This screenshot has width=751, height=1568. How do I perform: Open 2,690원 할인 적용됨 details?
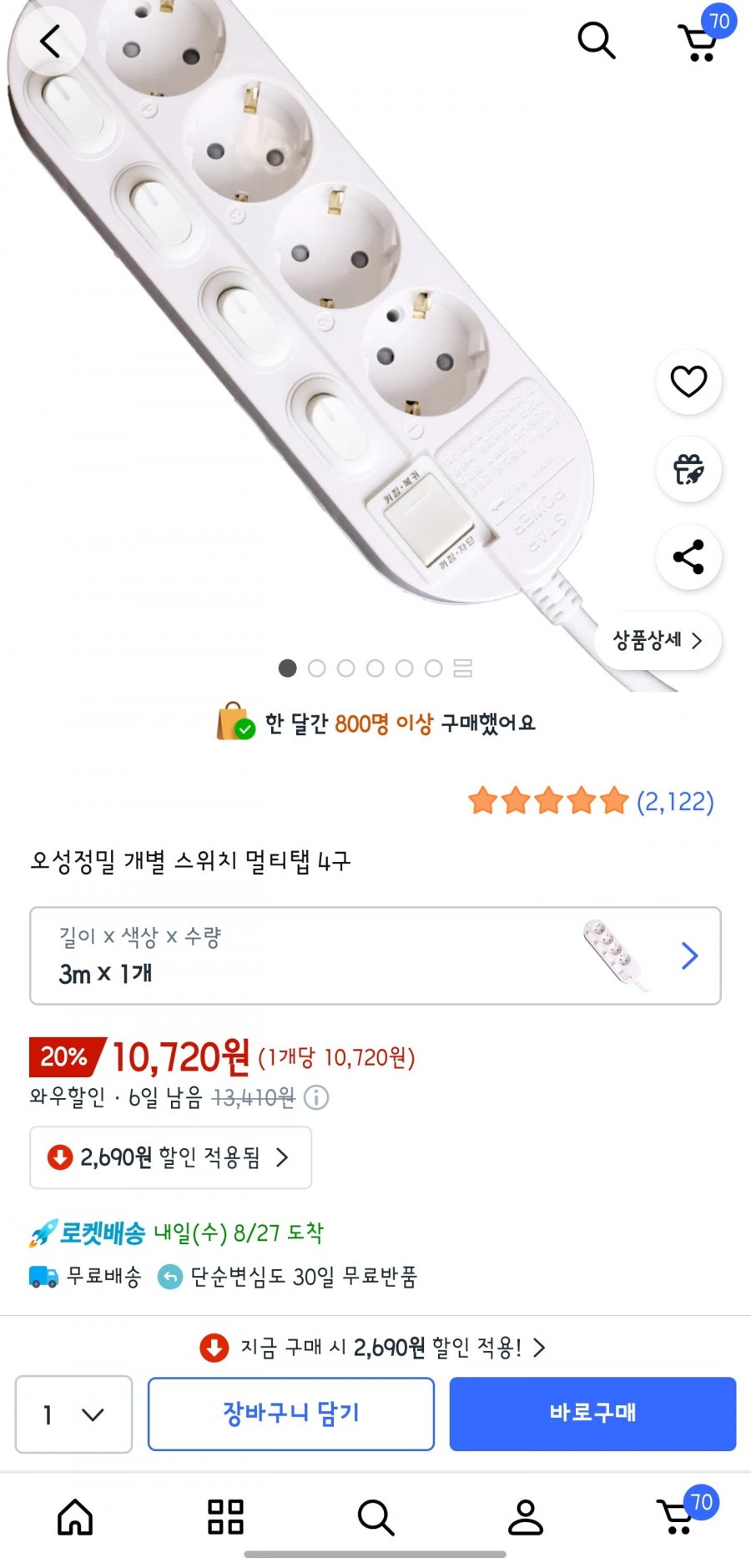pyautogui.click(x=171, y=1157)
